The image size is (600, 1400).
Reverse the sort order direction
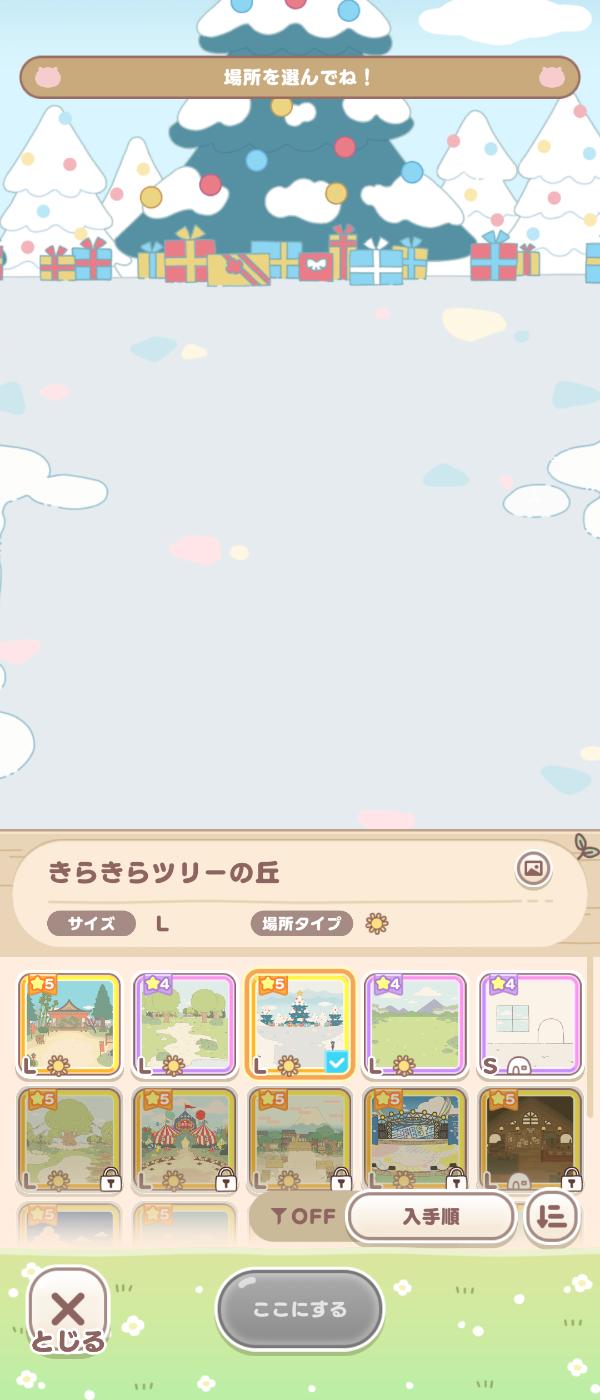551,1217
